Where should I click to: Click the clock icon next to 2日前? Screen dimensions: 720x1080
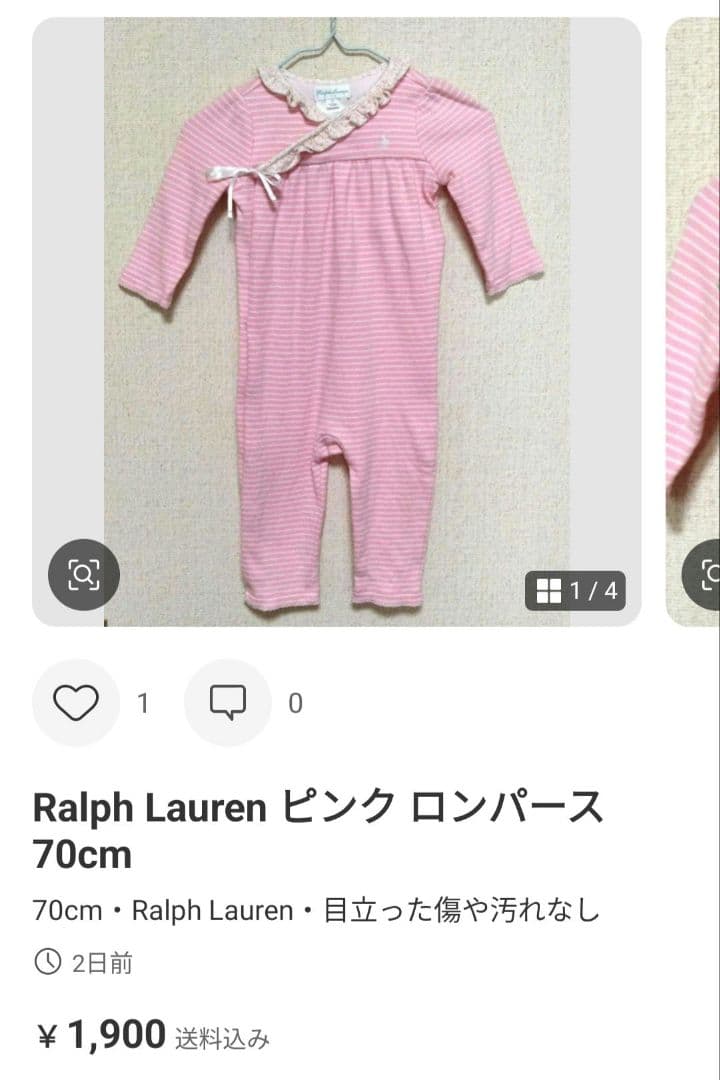point(50,963)
